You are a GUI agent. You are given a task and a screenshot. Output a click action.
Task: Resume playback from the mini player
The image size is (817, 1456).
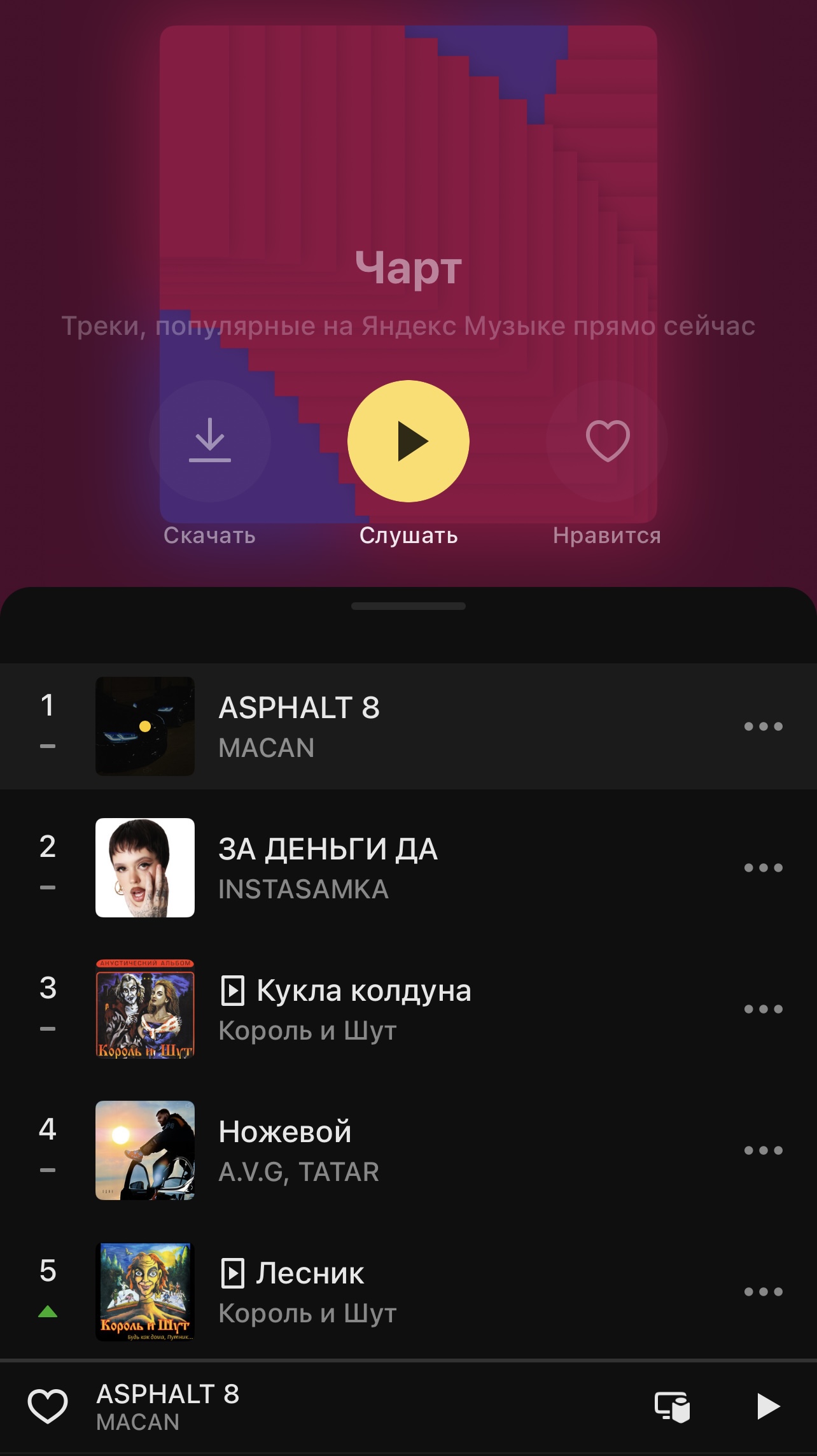tap(768, 1406)
